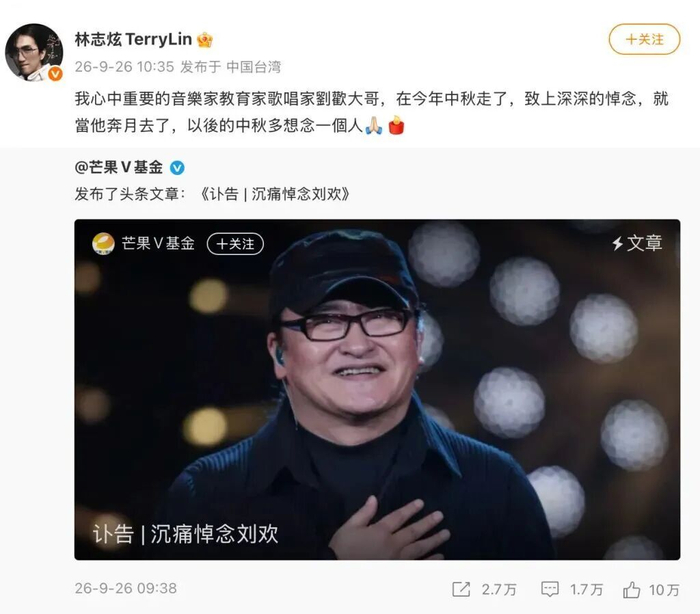Follow 林志炫 TerryLin with the +关注 button

coord(644,39)
